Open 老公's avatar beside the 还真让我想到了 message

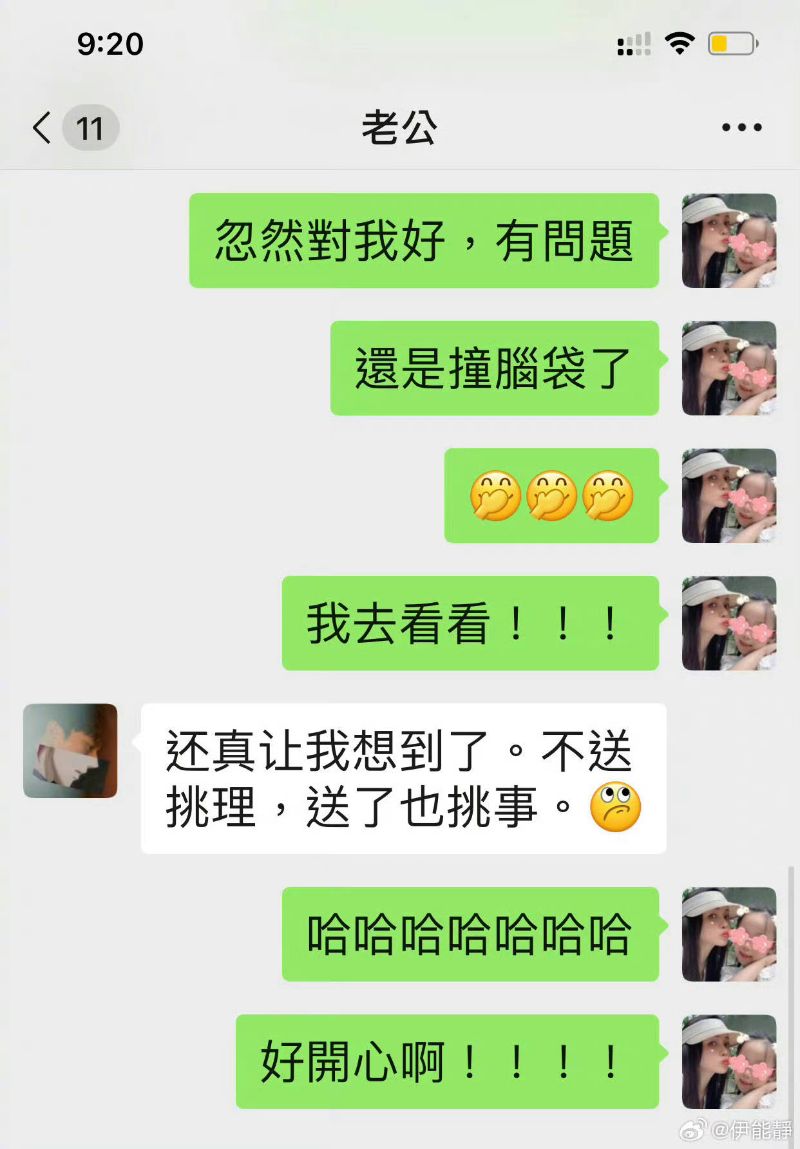tap(70, 750)
